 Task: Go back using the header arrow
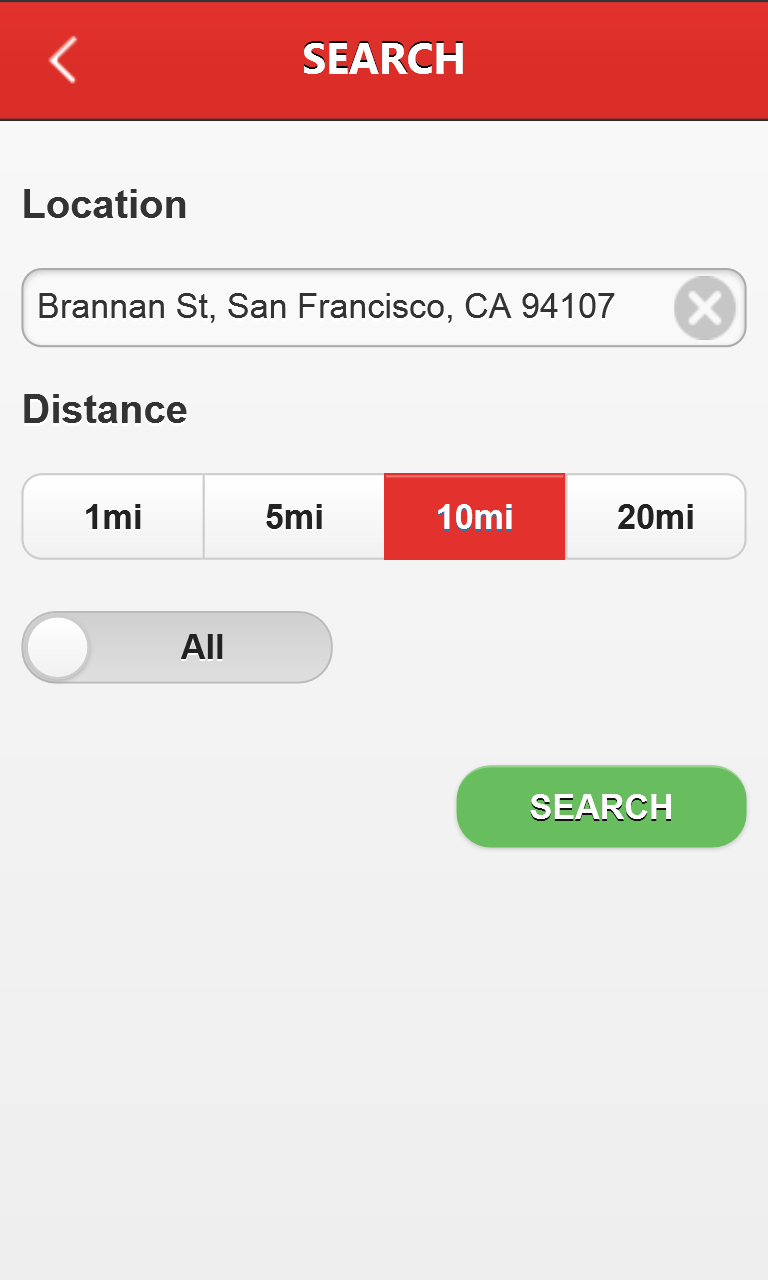(62, 60)
